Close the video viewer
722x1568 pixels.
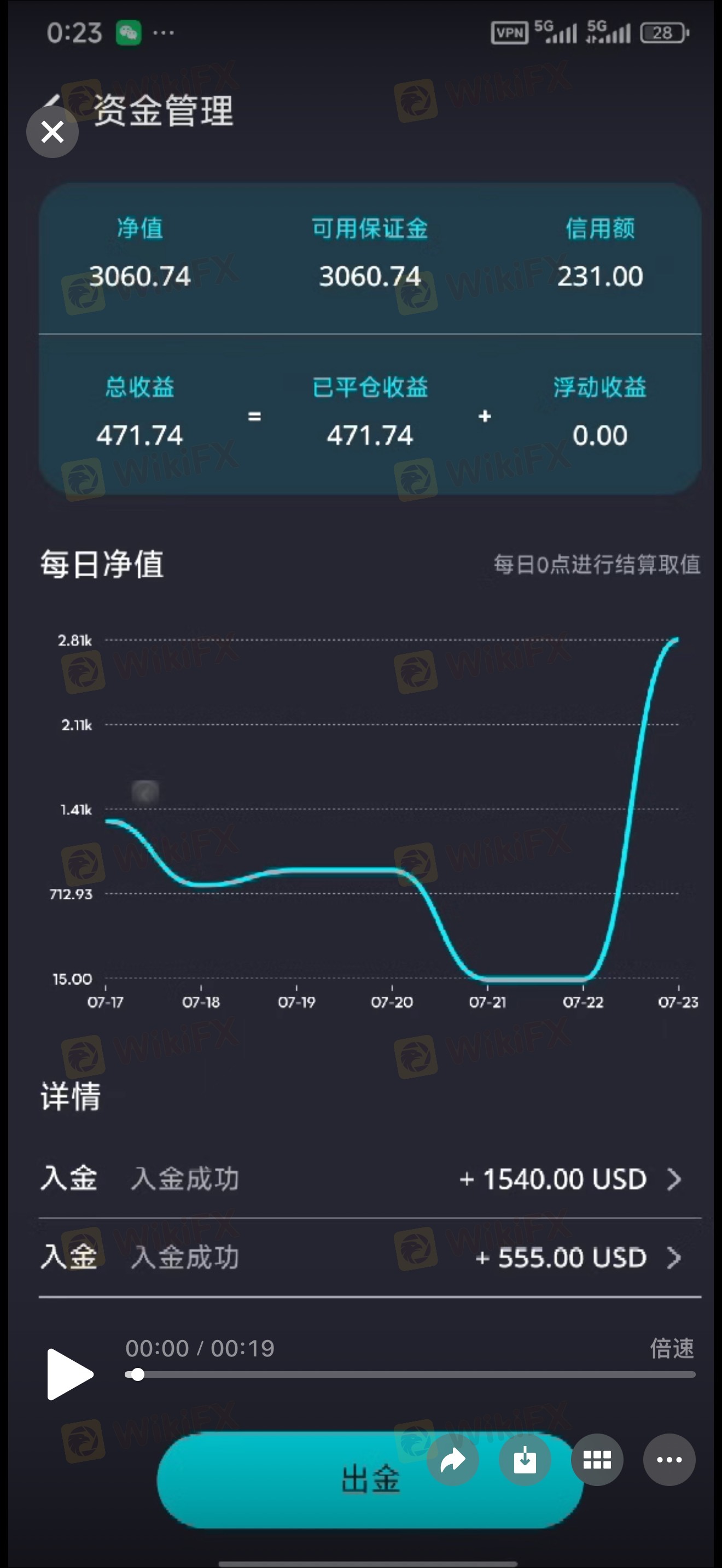[x=53, y=131]
